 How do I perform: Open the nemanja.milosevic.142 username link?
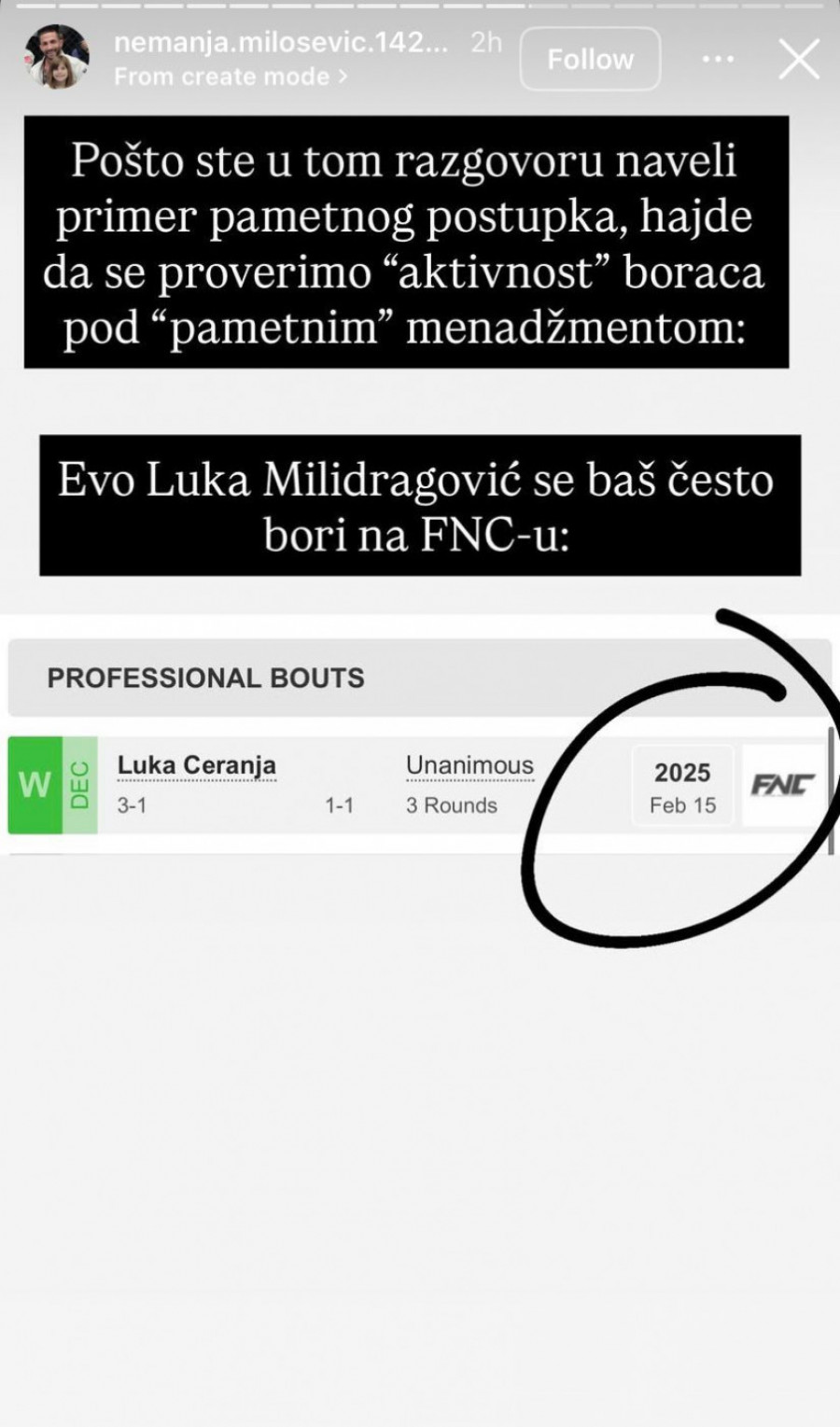coord(281,42)
